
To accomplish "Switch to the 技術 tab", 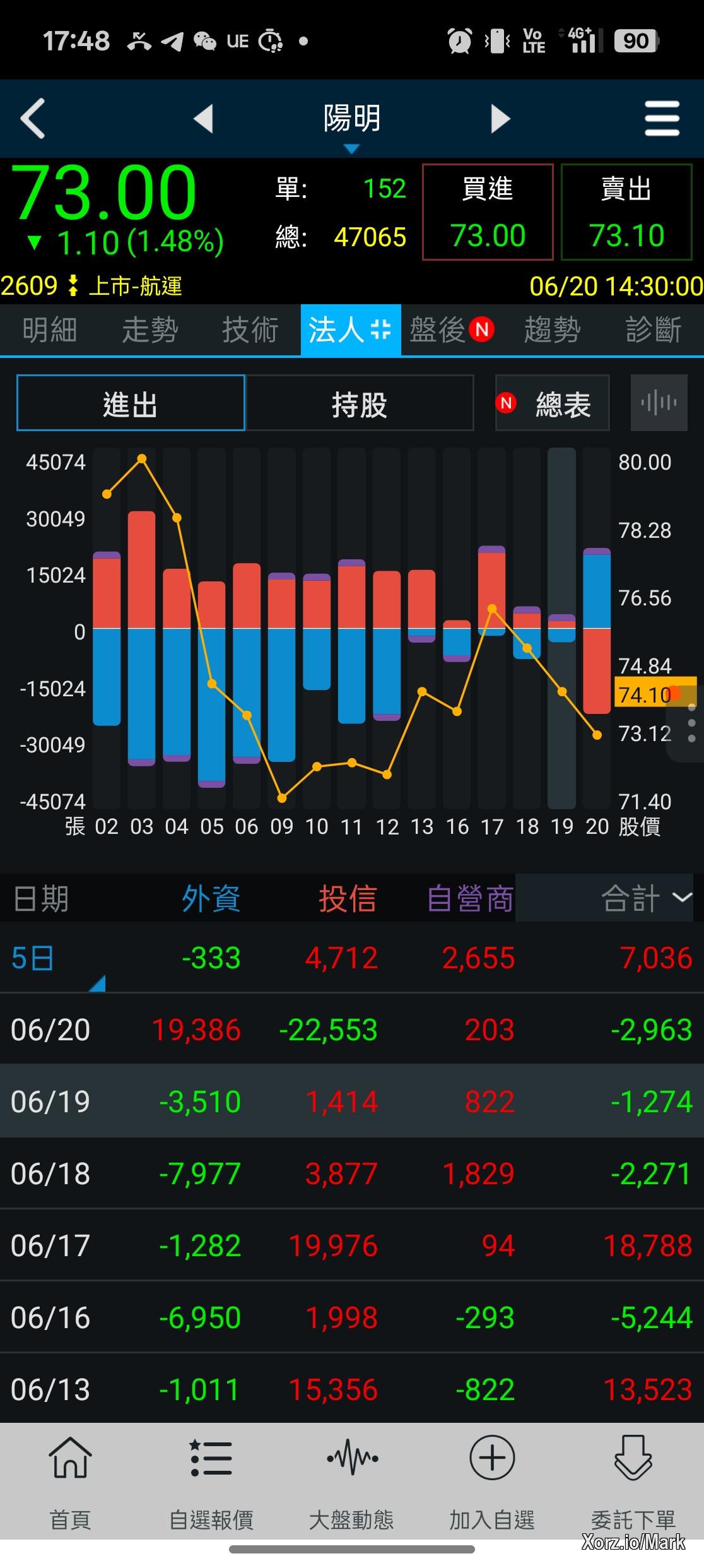I will (250, 330).
